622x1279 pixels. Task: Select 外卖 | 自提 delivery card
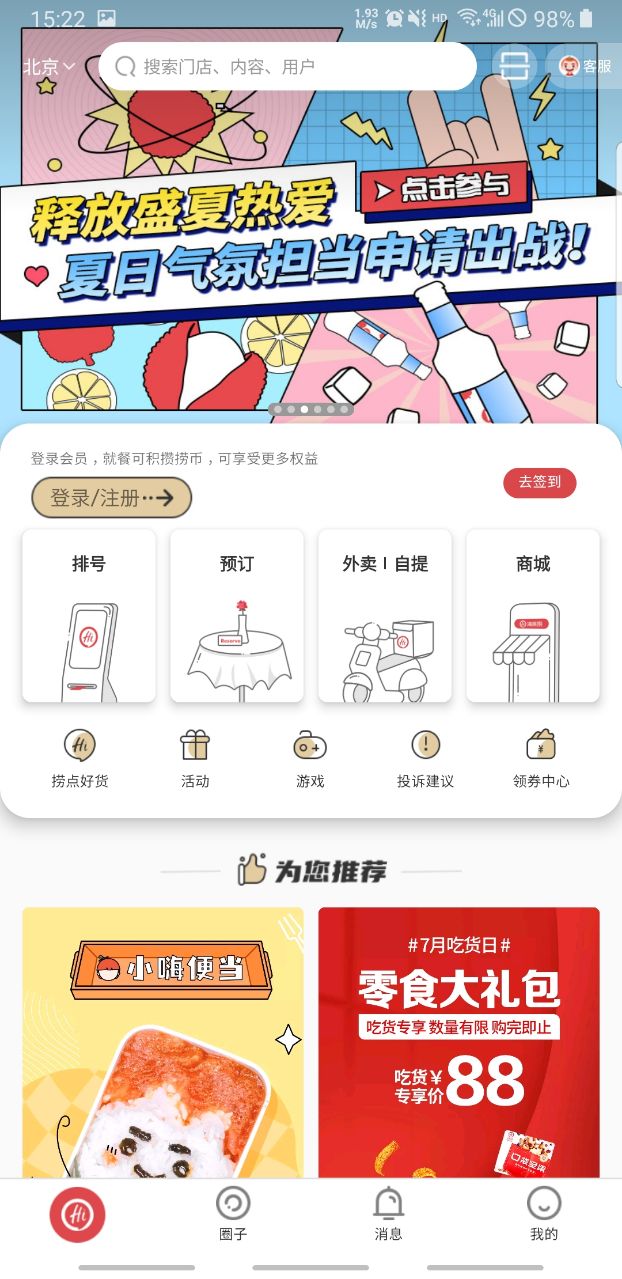tap(385, 615)
